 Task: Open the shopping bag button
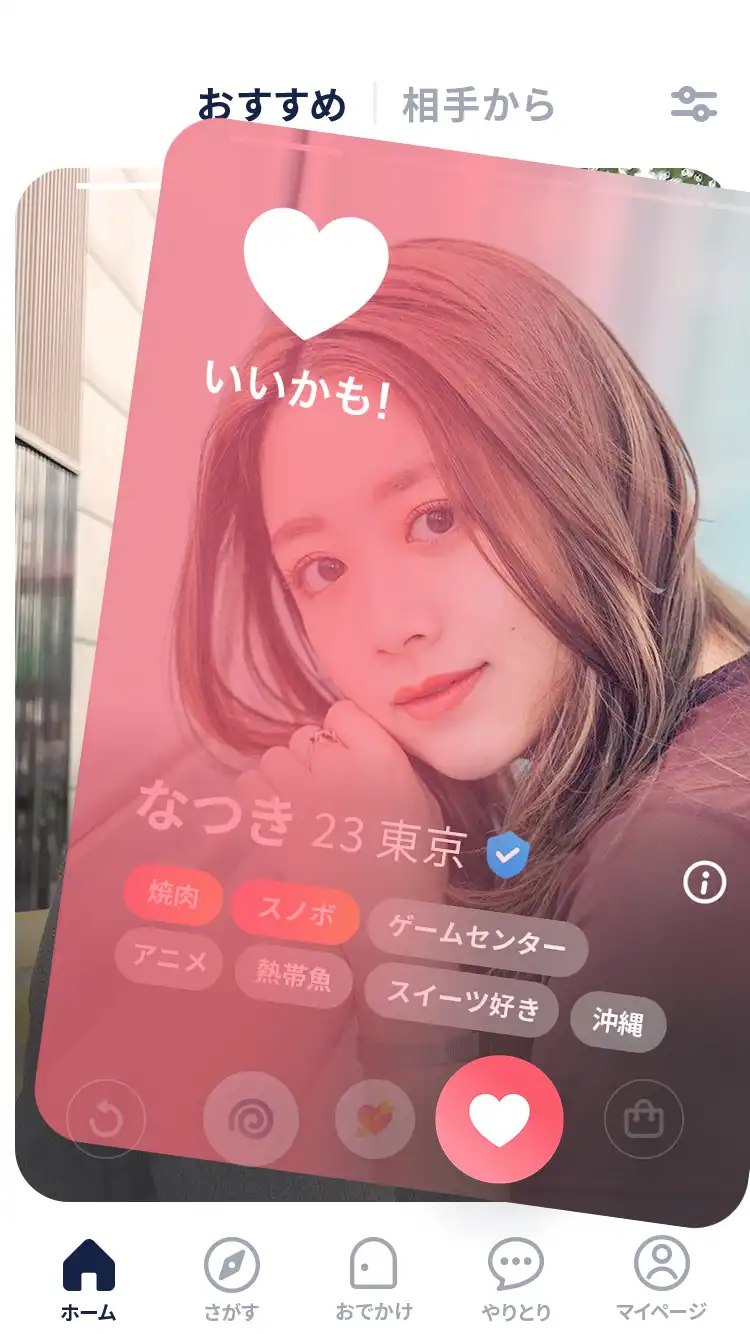(x=644, y=1119)
